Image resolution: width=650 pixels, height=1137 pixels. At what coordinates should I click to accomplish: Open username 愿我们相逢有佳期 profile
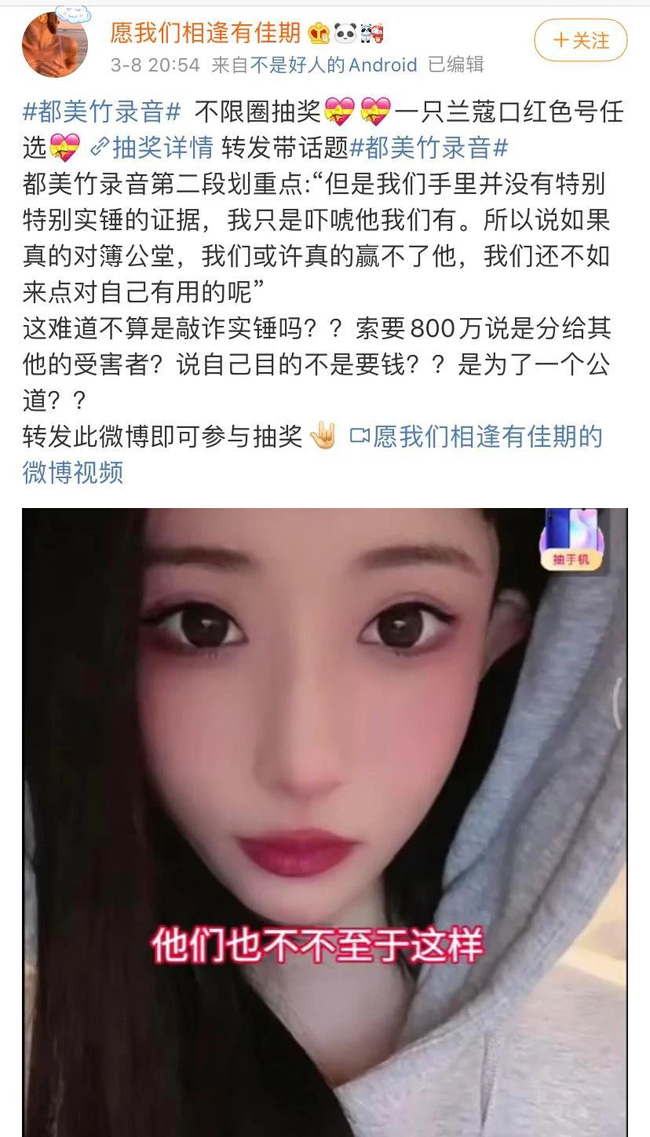pyautogui.click(x=205, y=33)
